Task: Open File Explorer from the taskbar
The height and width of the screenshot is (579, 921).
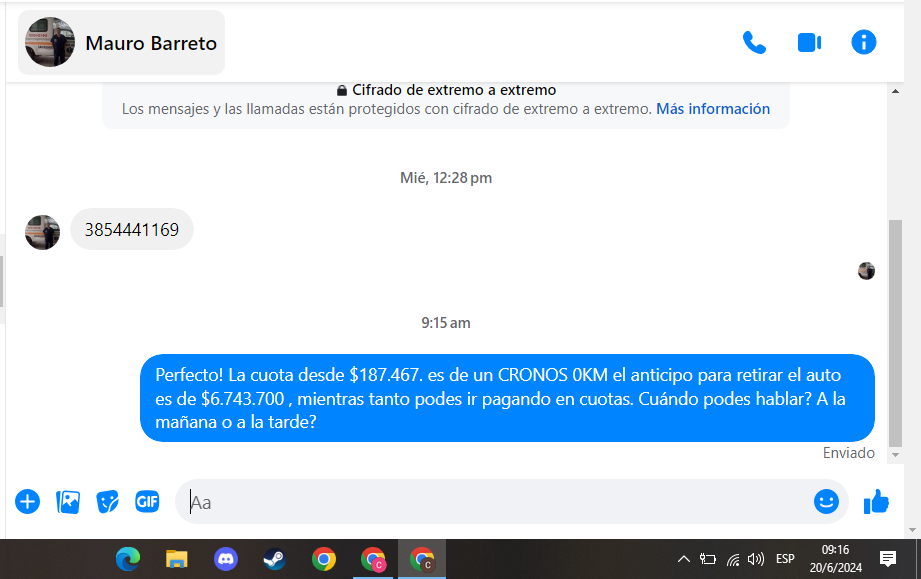Action: [x=177, y=559]
